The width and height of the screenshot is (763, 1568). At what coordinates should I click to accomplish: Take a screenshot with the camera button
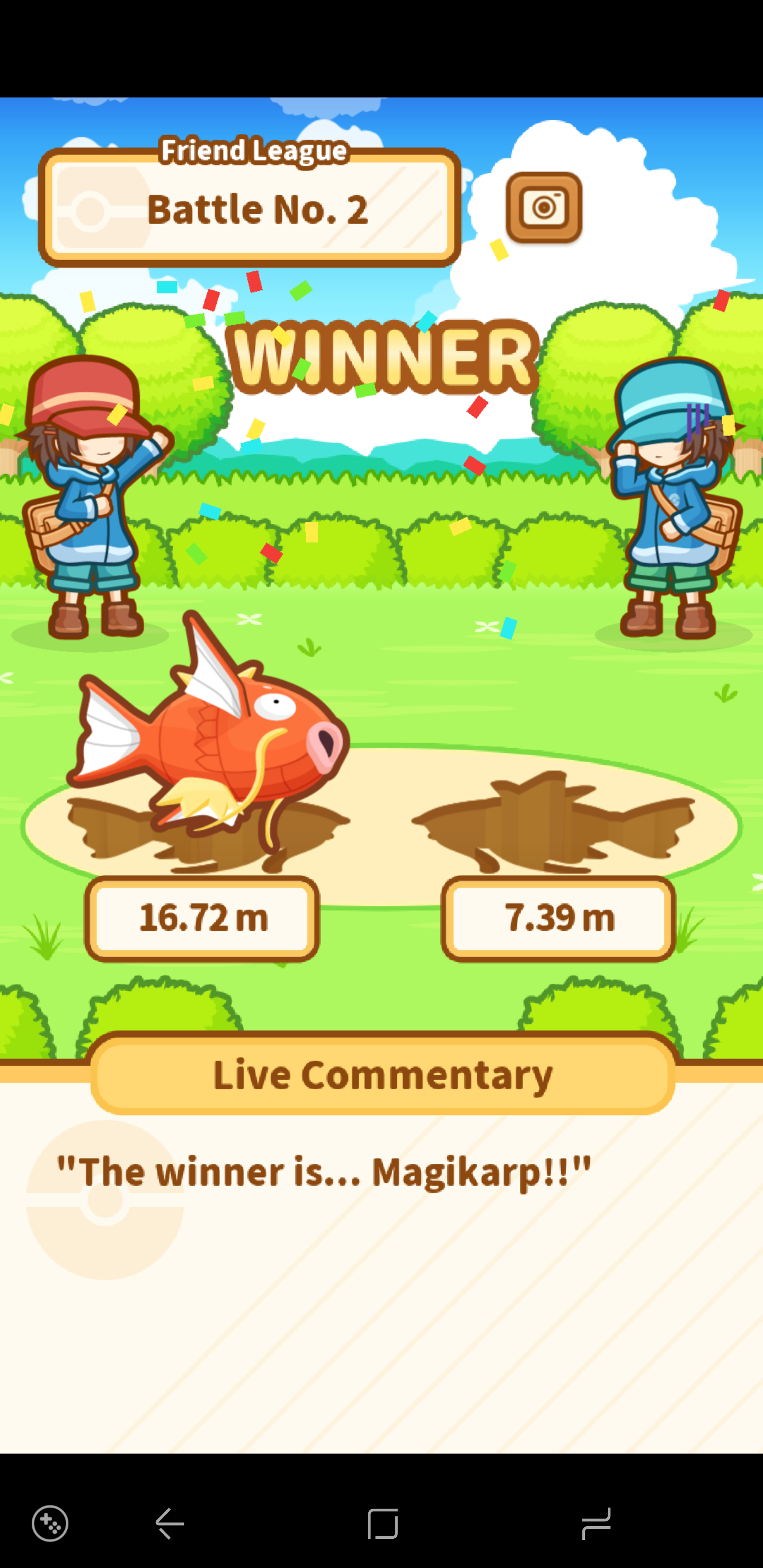544,208
